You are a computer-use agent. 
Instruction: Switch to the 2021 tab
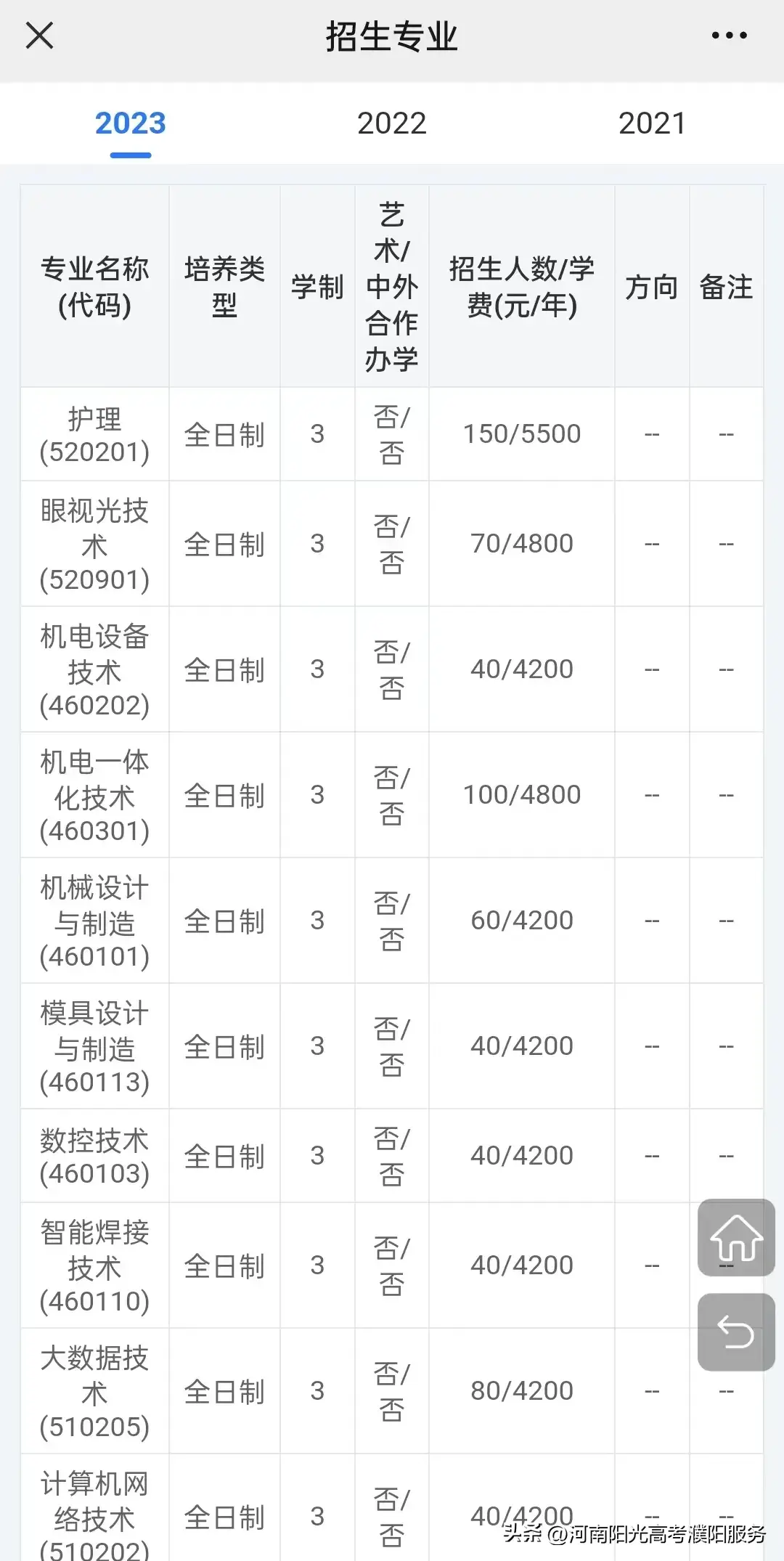(x=652, y=123)
